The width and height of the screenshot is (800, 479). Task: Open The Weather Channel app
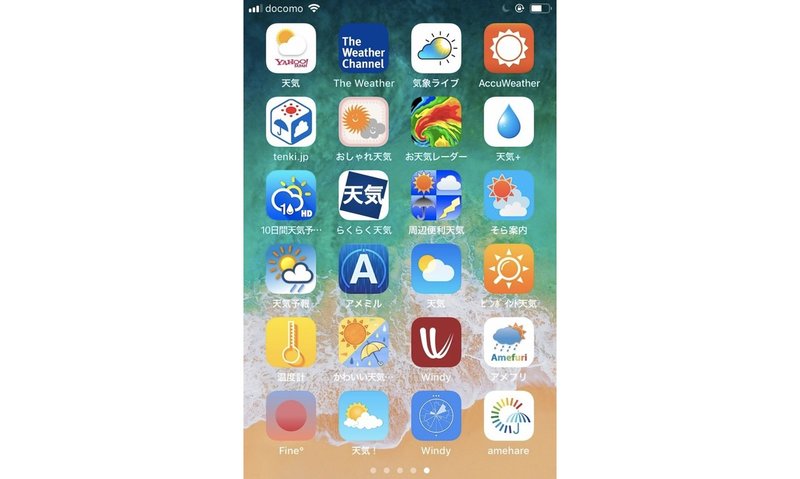click(x=363, y=48)
